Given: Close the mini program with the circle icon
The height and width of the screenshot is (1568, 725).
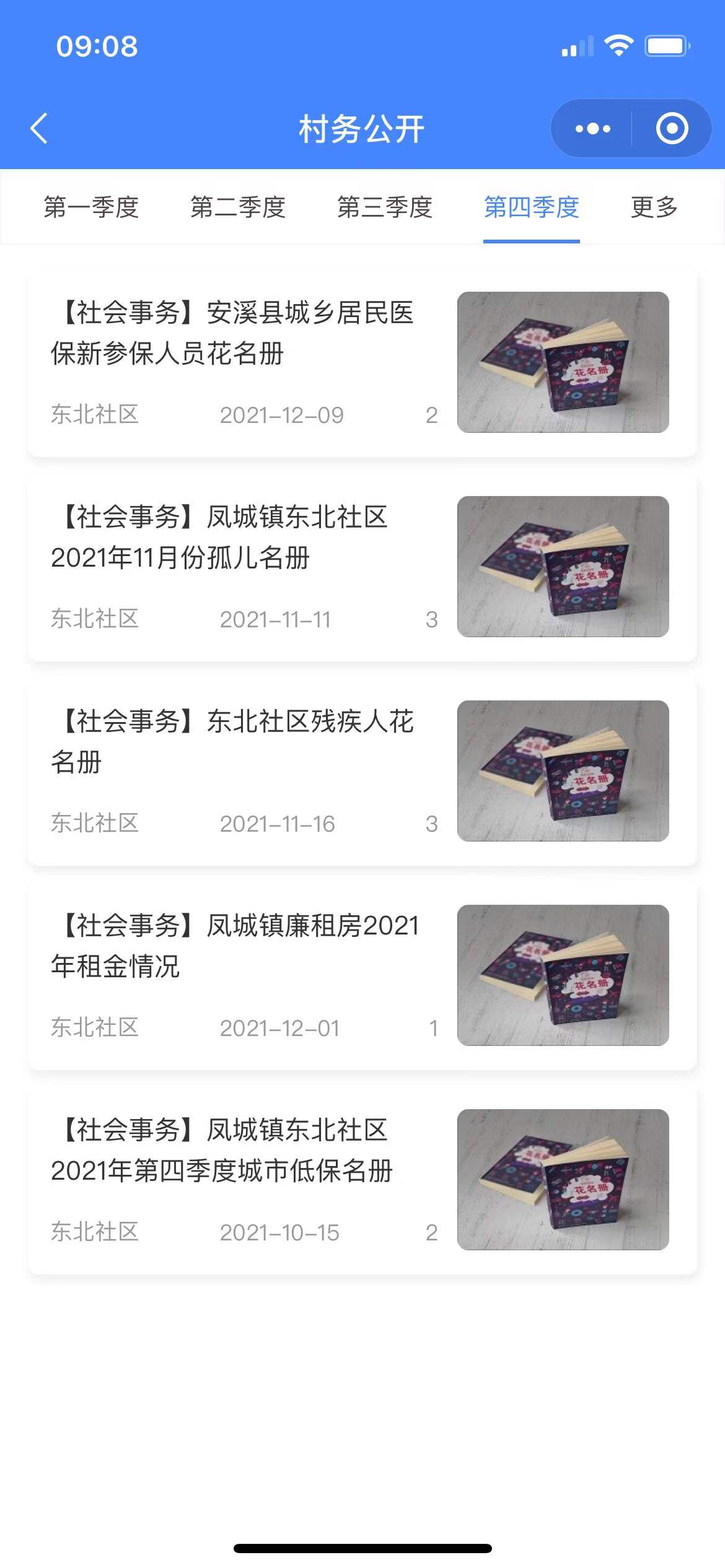Looking at the screenshot, I should tap(672, 129).
